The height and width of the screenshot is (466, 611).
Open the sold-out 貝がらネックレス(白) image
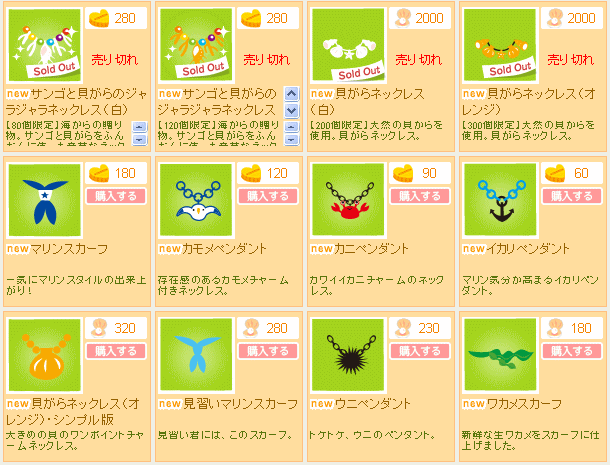click(x=348, y=45)
